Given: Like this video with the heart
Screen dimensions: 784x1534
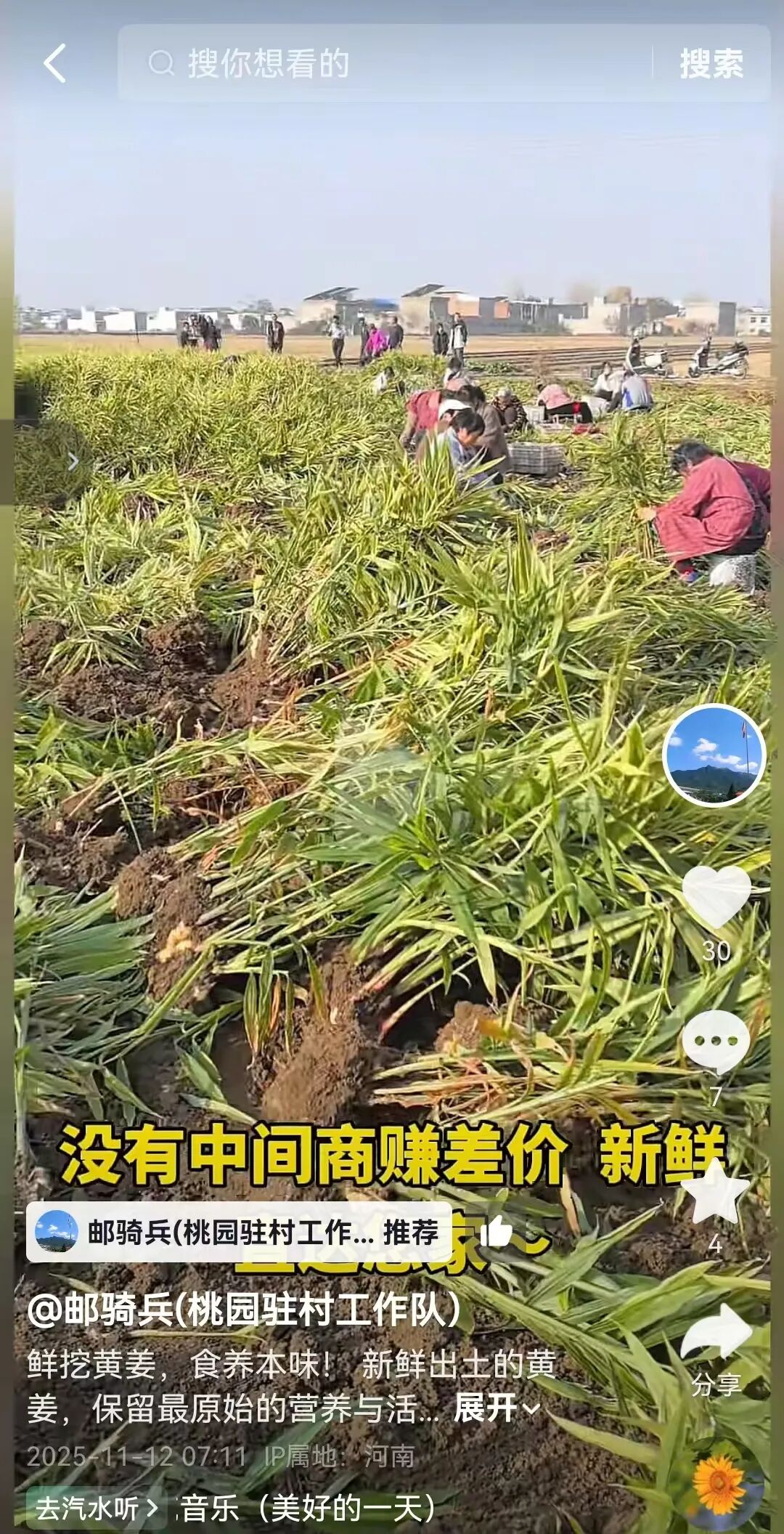Looking at the screenshot, I should [716, 897].
